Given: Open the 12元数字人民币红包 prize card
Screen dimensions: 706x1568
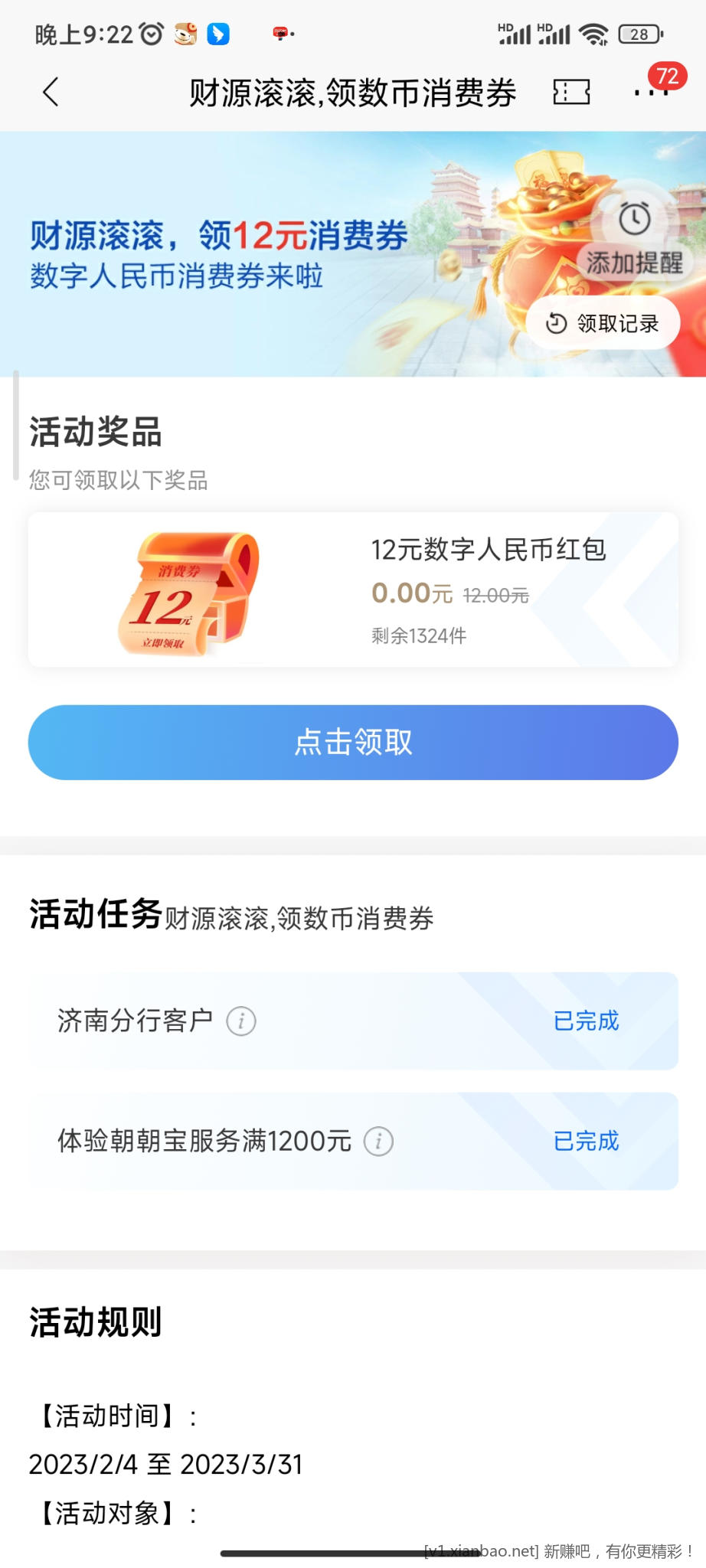Looking at the screenshot, I should click(x=353, y=590).
